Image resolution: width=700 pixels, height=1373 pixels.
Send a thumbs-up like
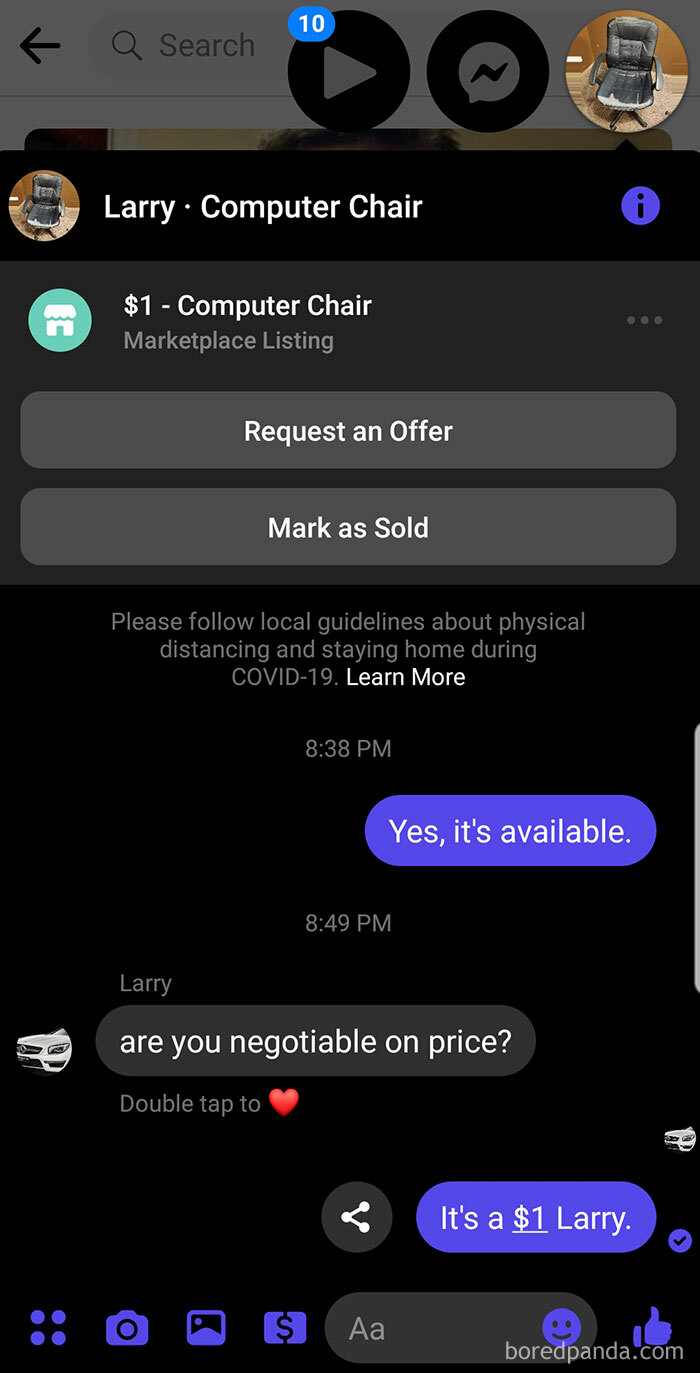pos(653,1328)
